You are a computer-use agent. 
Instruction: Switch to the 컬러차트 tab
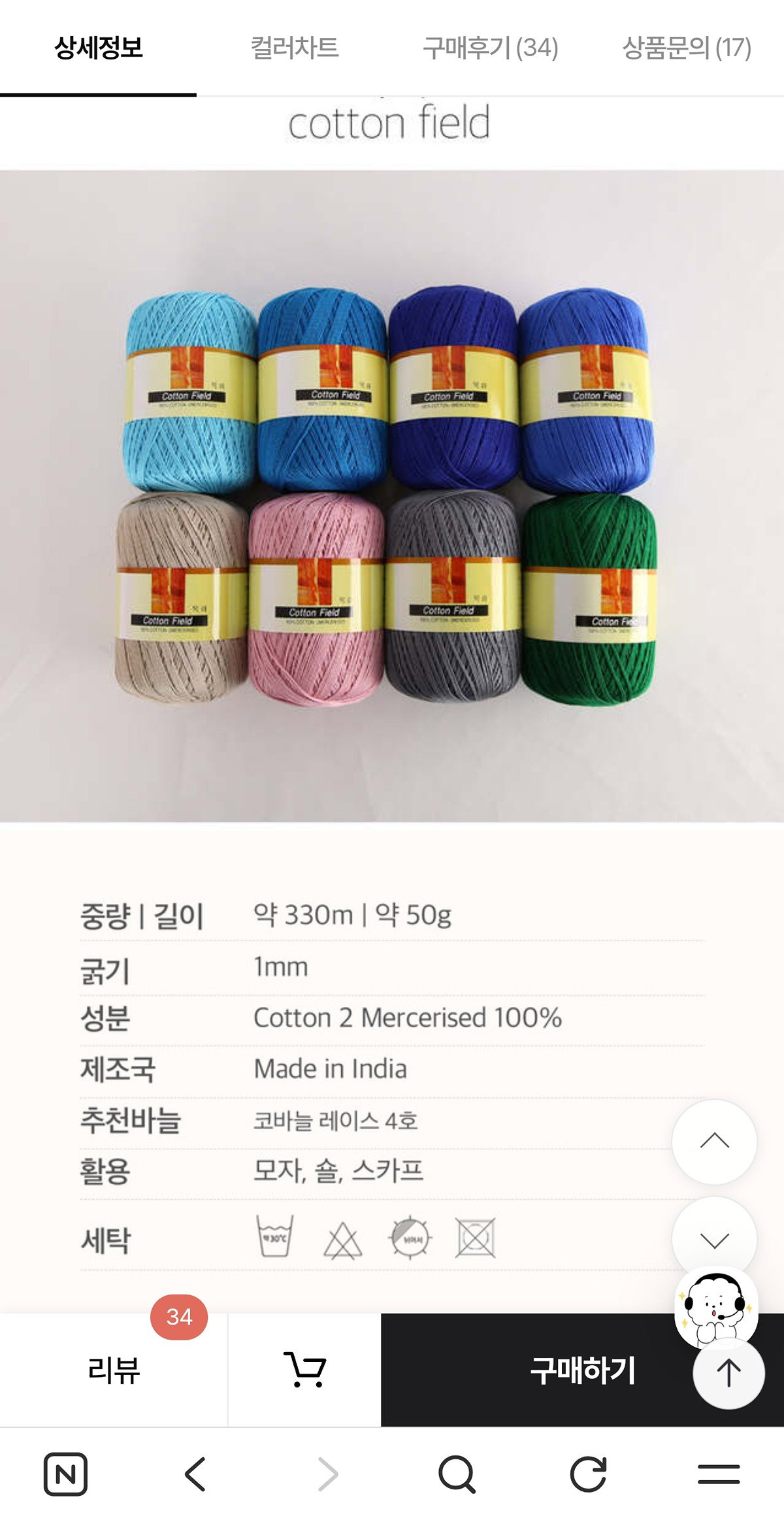(x=295, y=48)
